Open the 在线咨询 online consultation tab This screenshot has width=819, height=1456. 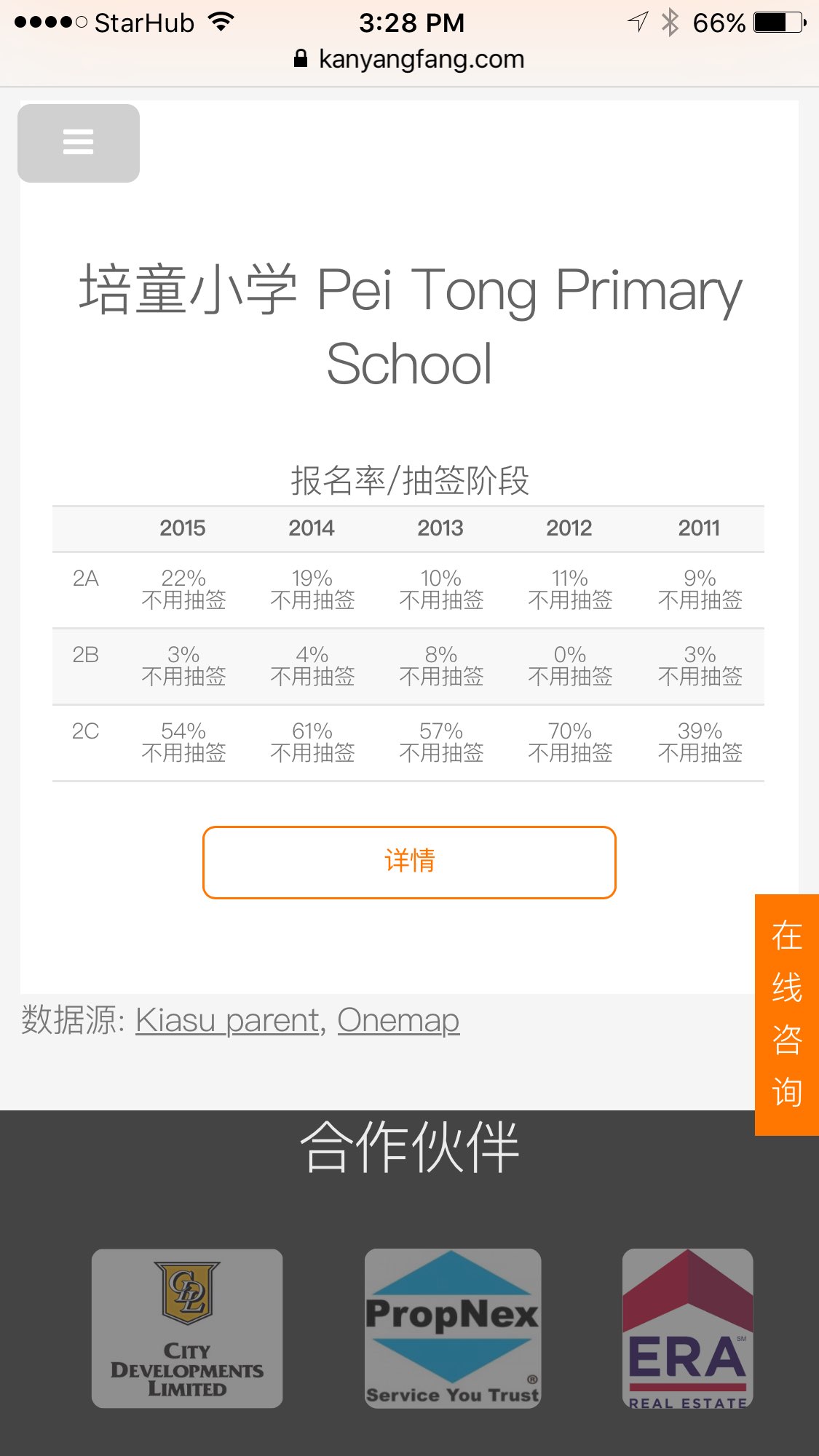point(786,1014)
